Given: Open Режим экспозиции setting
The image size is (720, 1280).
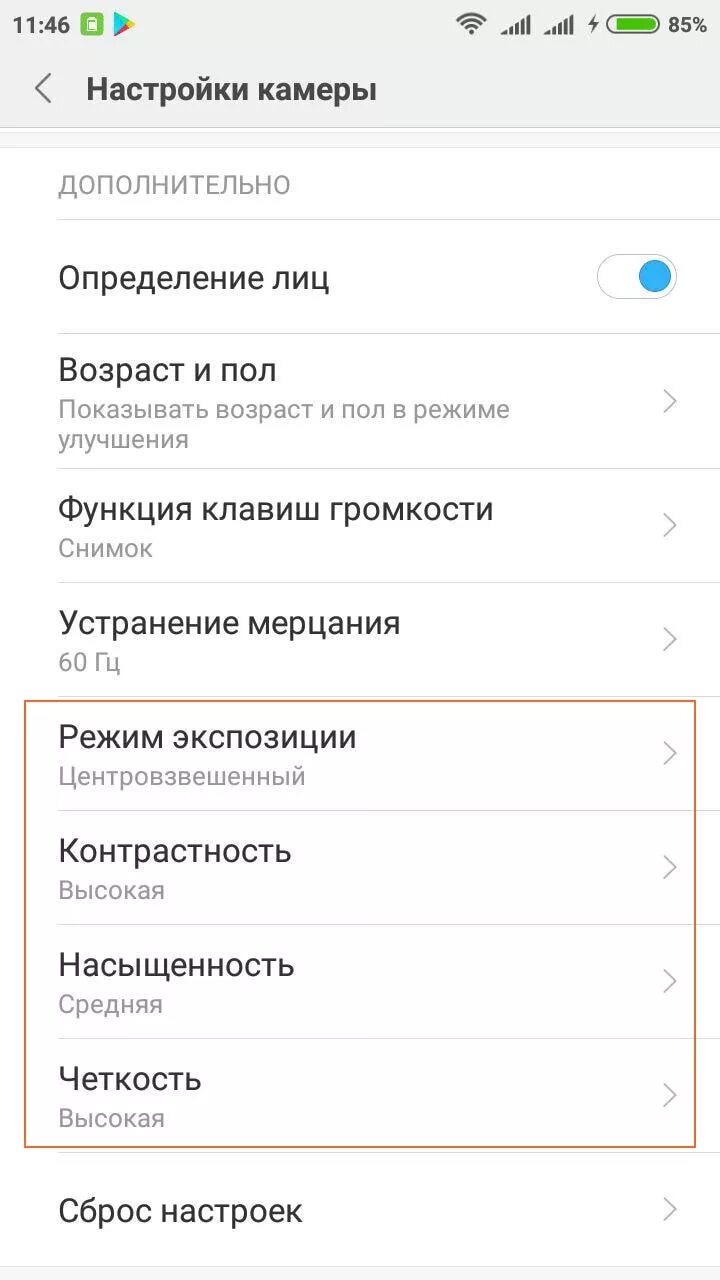Looking at the screenshot, I should click(360, 753).
